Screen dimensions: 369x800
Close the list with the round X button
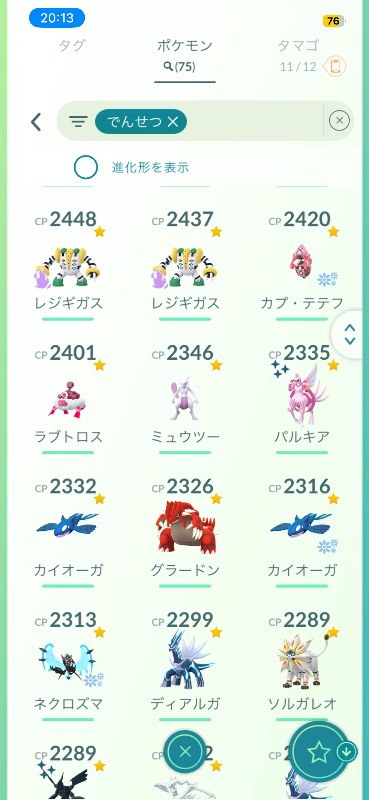185,752
